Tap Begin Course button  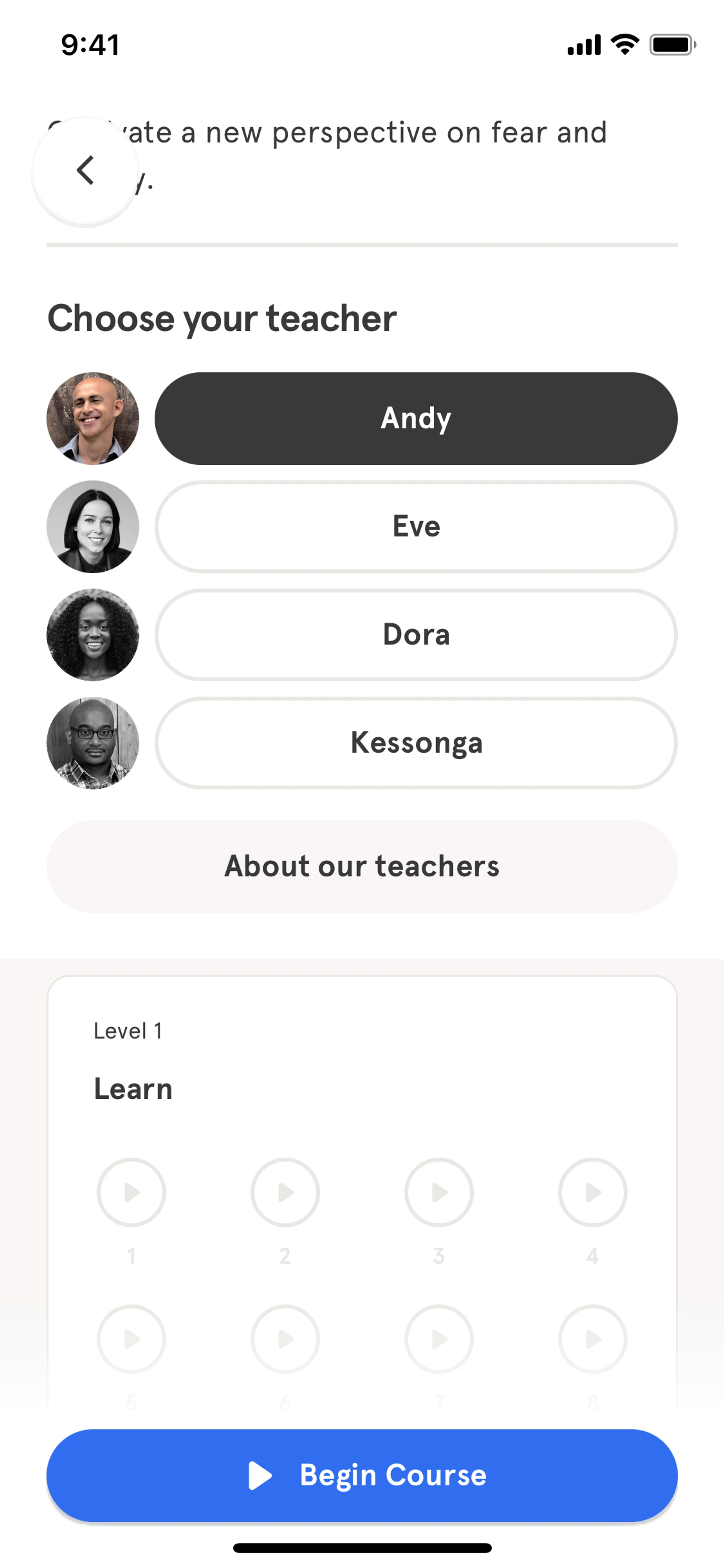[362, 1476]
